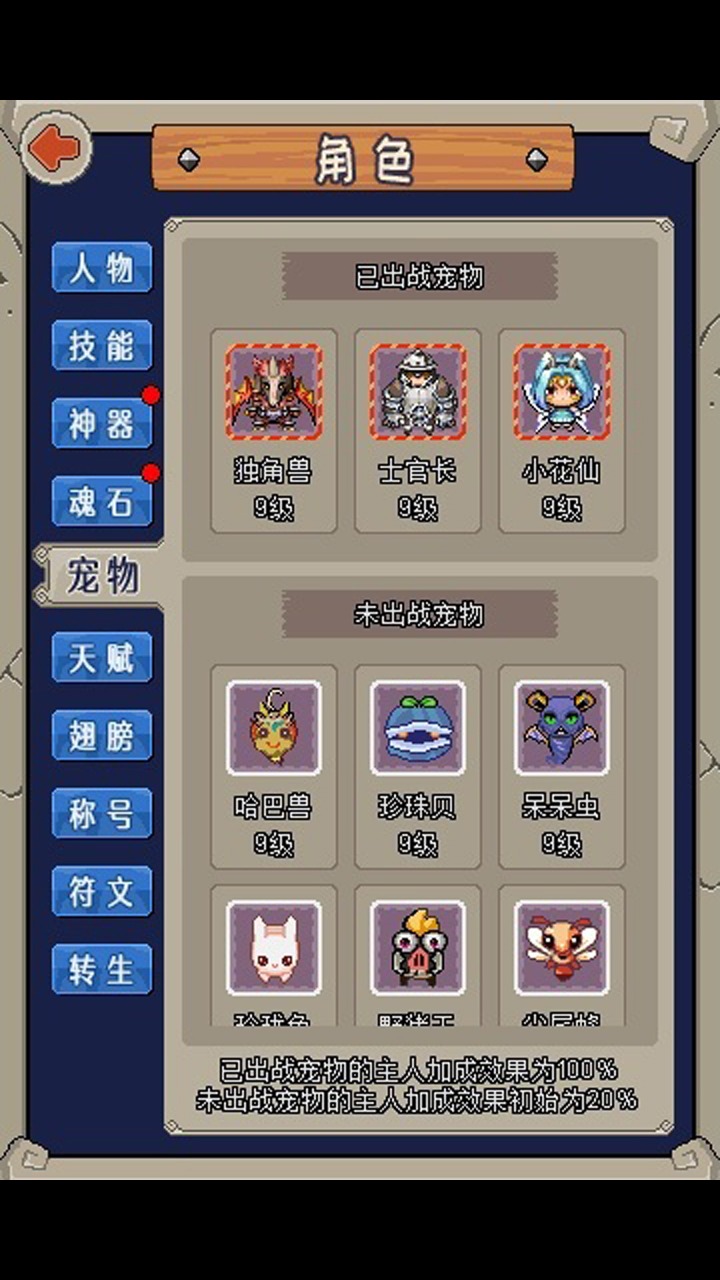Go to the 魂石 tab
This screenshot has height=1280, width=720.
pos(101,502)
